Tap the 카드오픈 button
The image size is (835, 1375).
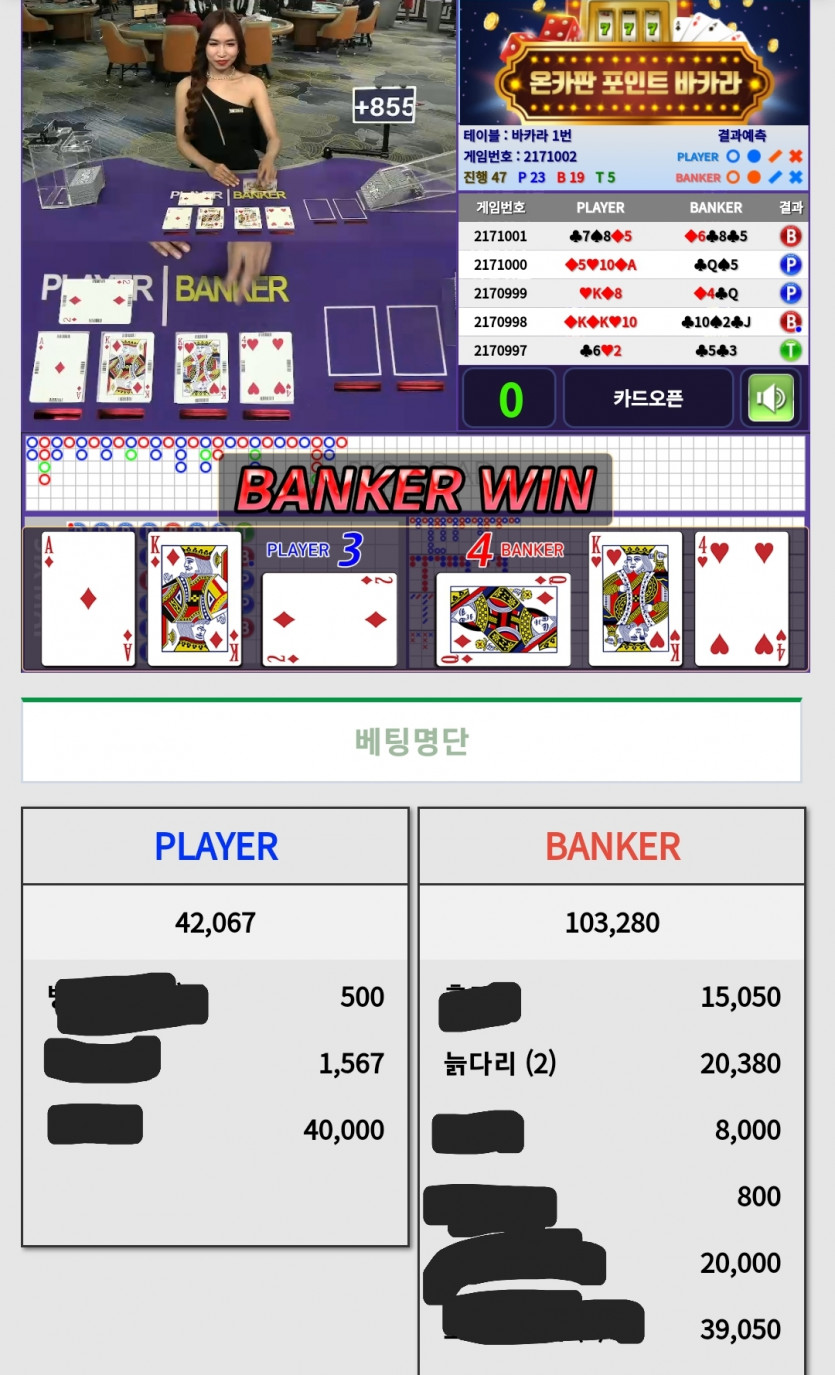(648, 398)
